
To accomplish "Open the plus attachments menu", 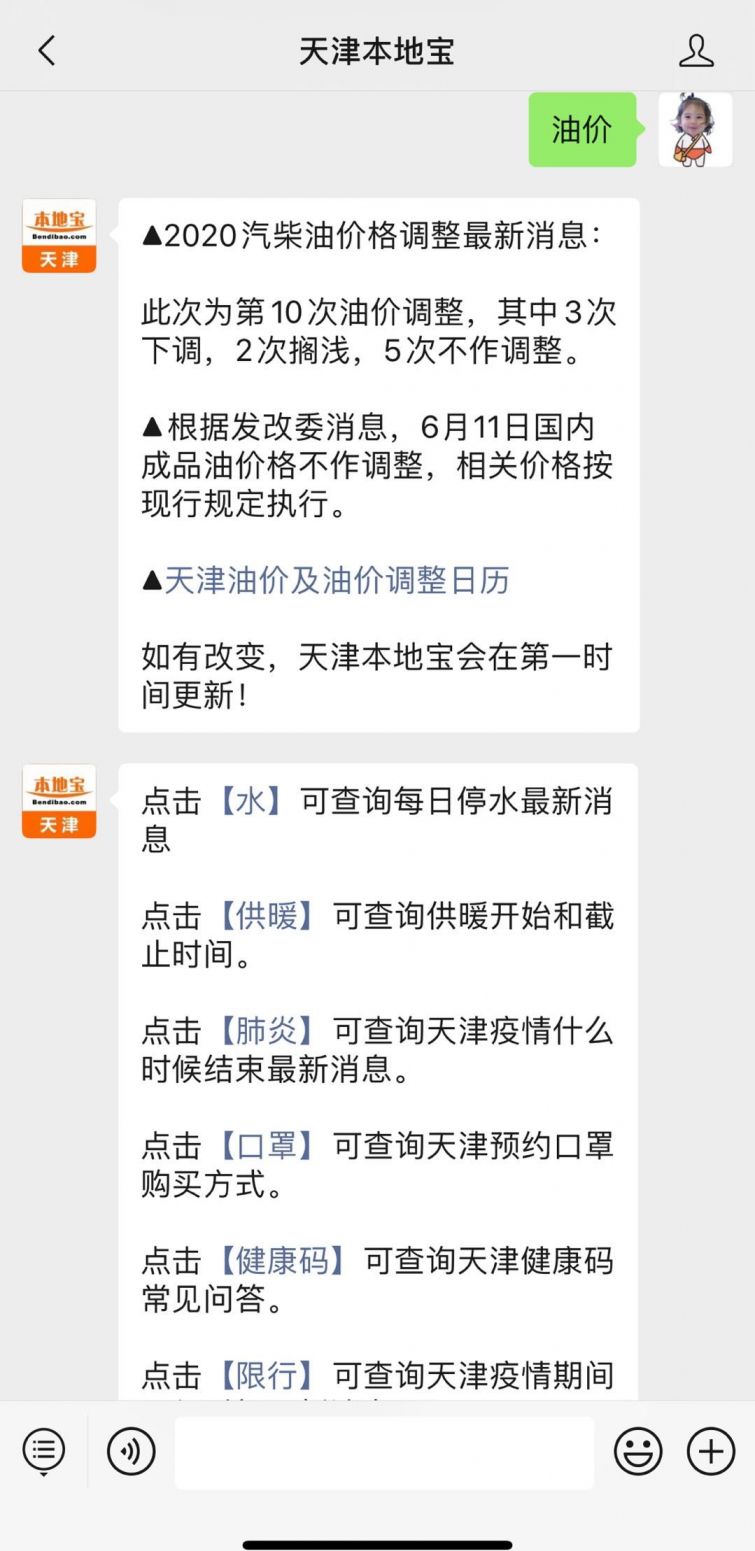I will 710,1451.
